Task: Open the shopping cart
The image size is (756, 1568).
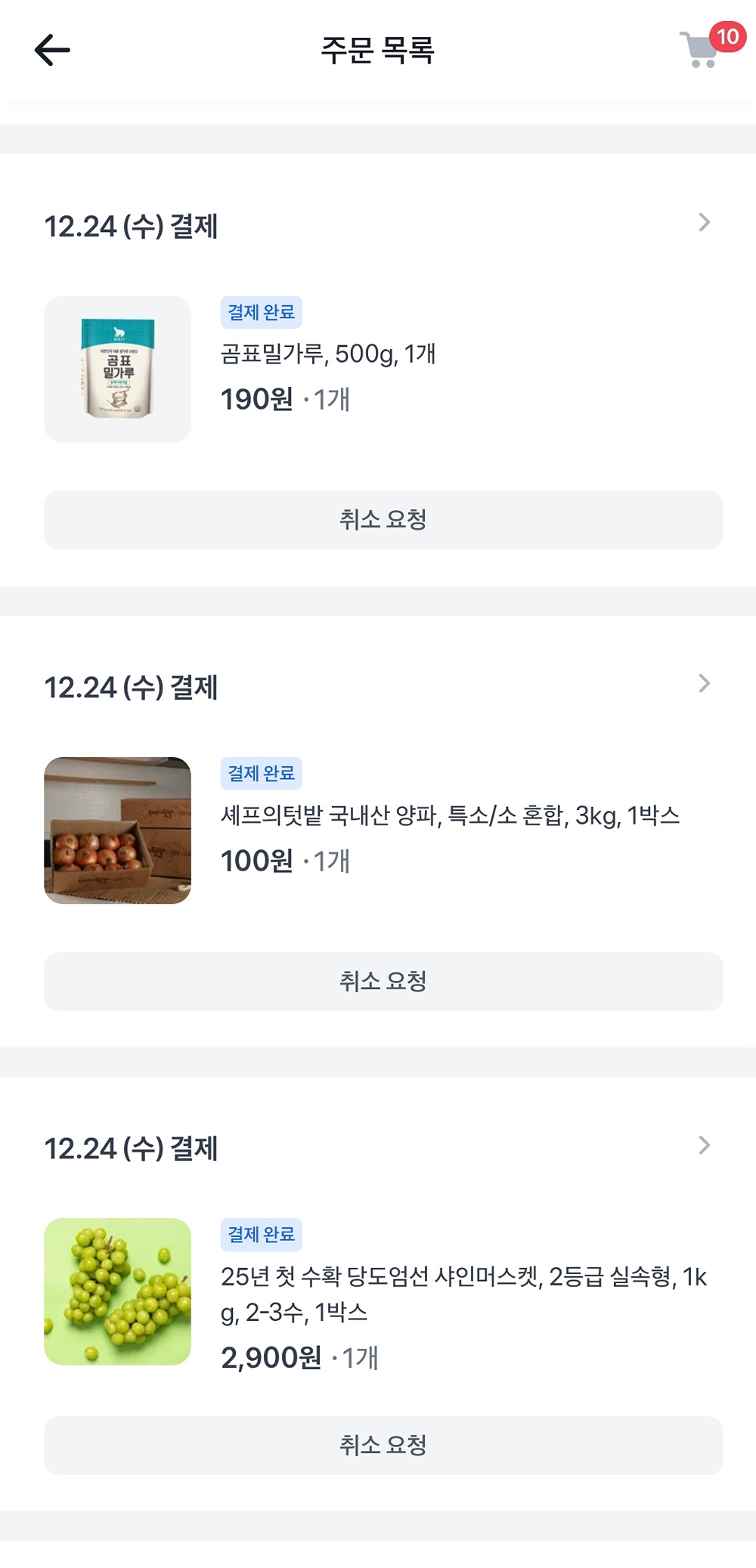Action: tap(702, 50)
